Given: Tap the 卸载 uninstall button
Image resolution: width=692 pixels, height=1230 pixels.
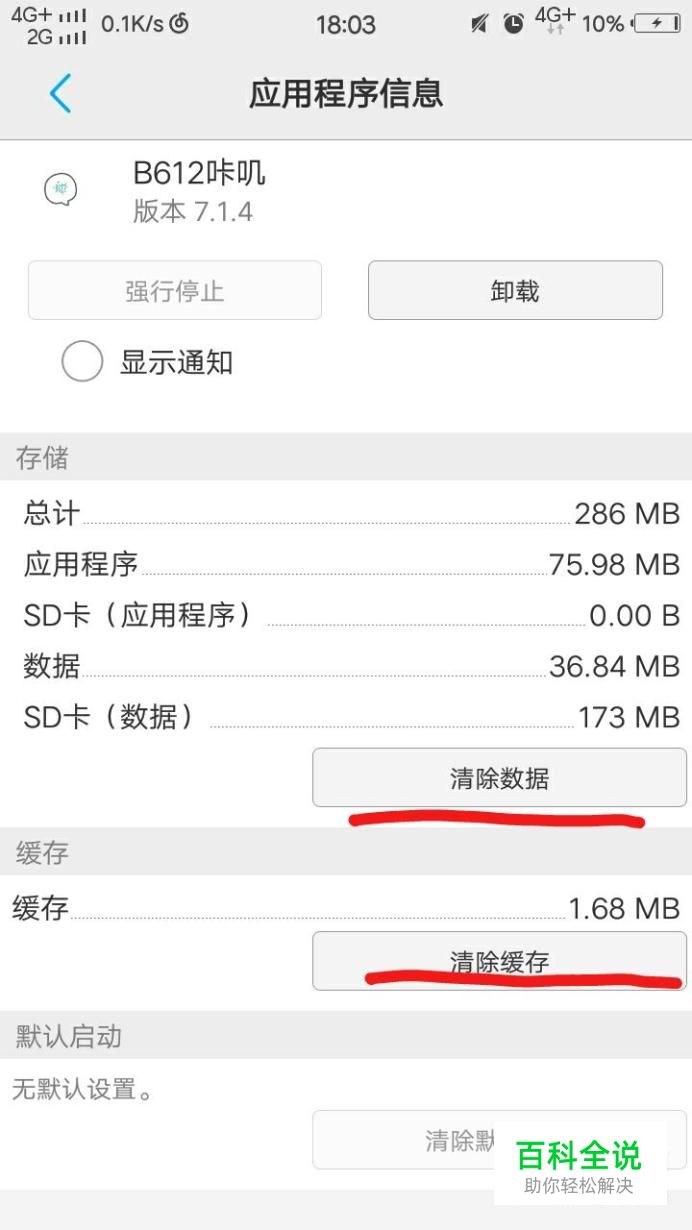Looking at the screenshot, I should (x=515, y=291).
